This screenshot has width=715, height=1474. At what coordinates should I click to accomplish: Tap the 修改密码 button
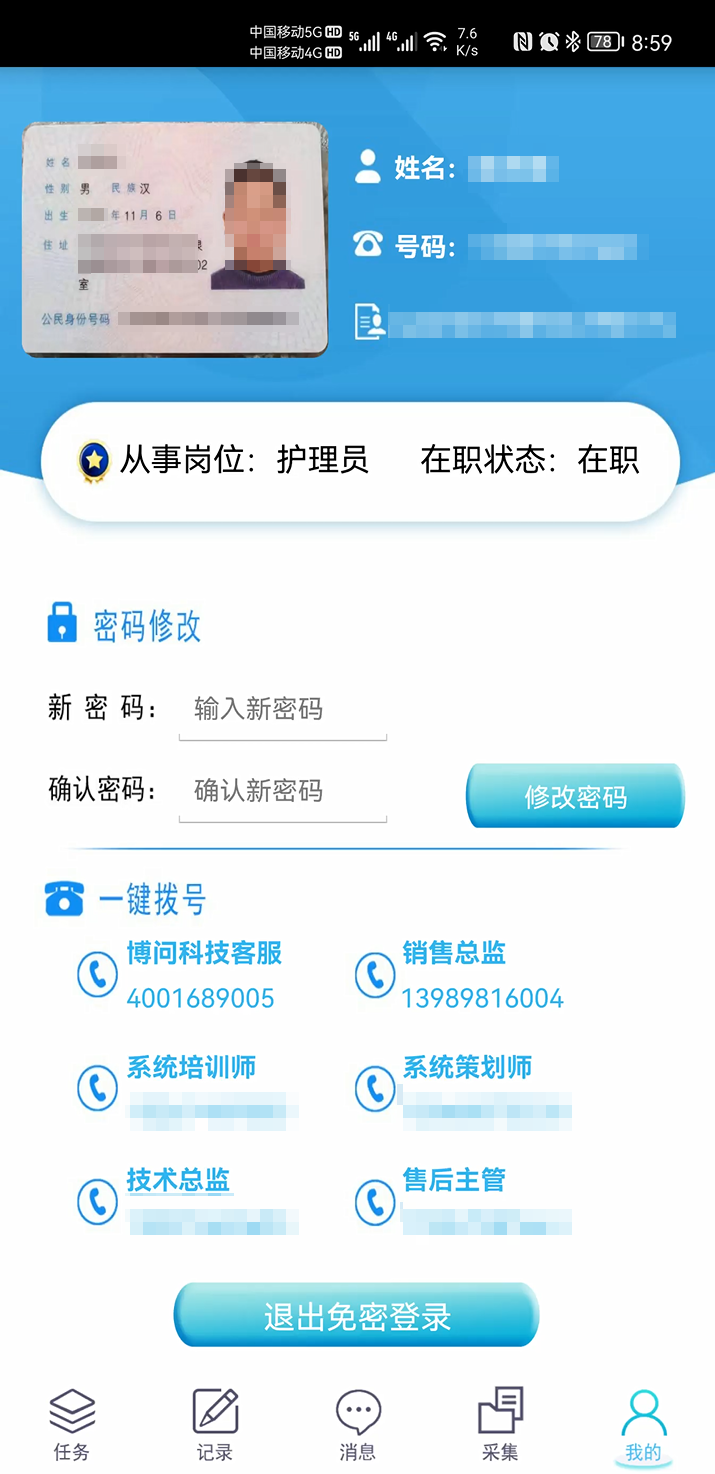click(x=575, y=797)
